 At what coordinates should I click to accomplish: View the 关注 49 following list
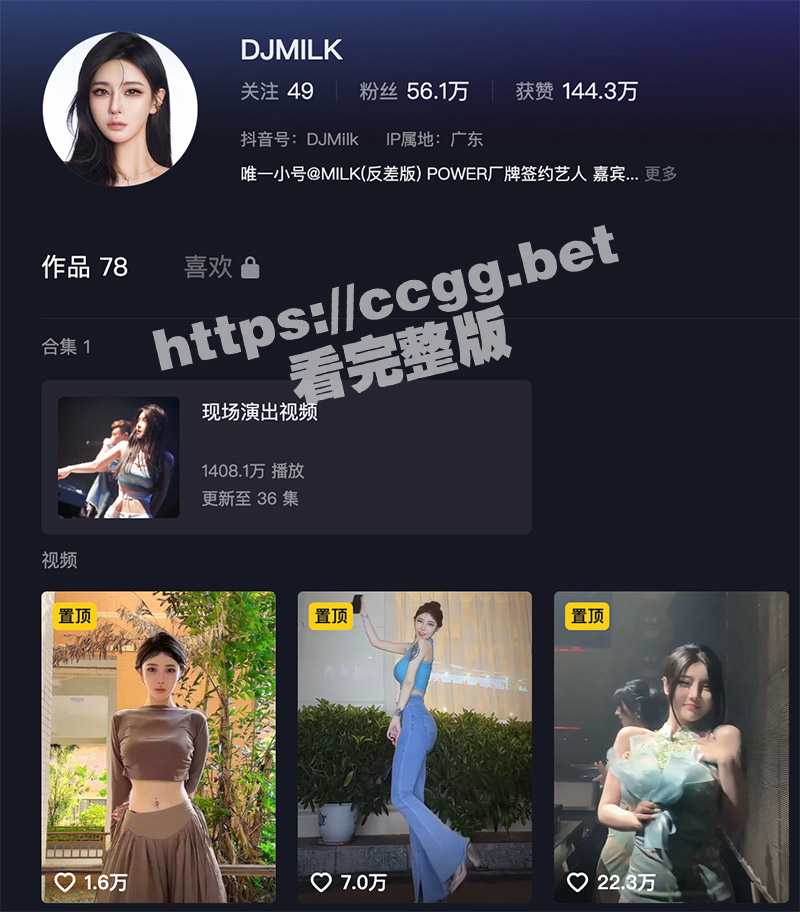tap(273, 89)
